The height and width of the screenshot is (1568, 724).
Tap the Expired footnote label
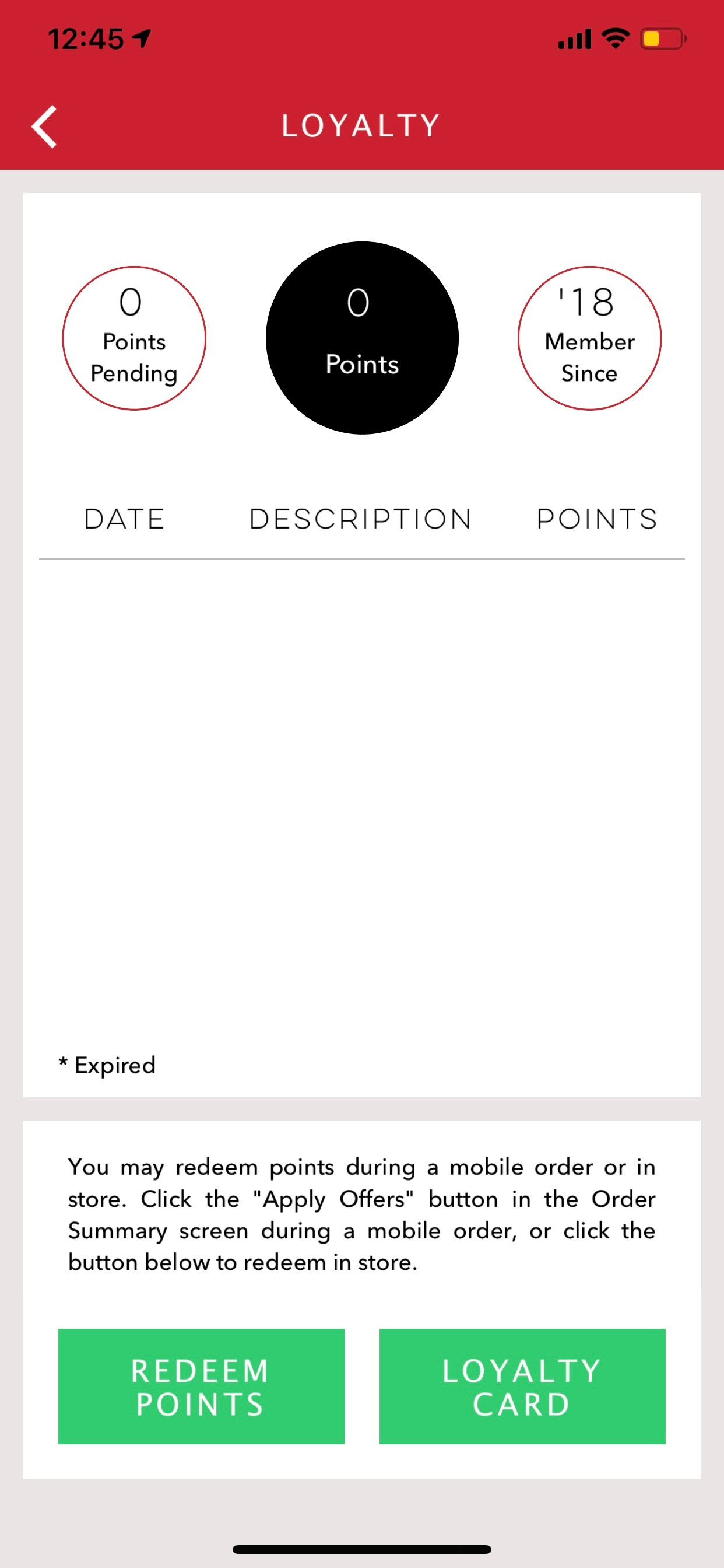(x=108, y=1065)
